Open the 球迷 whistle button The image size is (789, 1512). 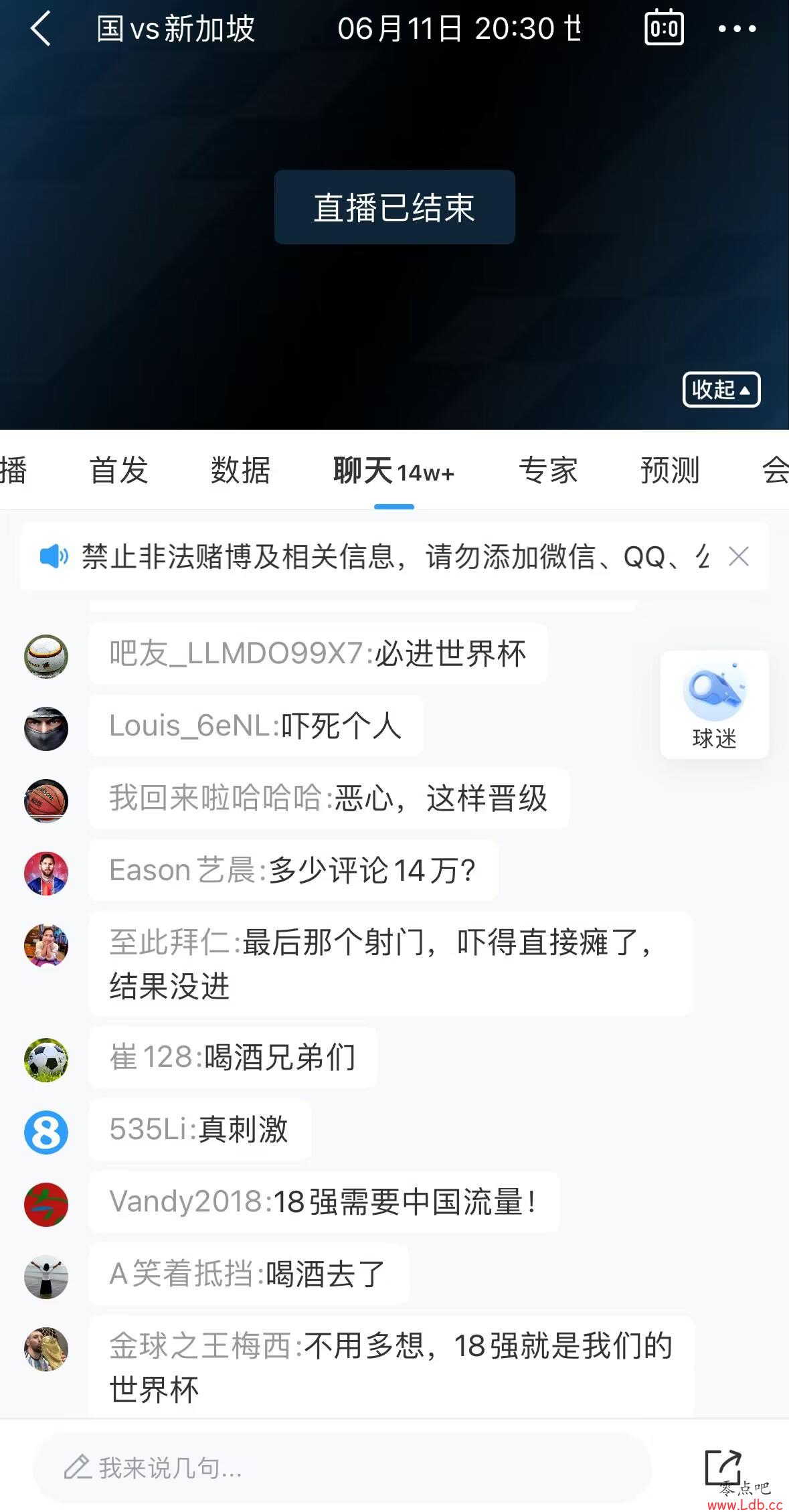click(x=714, y=704)
